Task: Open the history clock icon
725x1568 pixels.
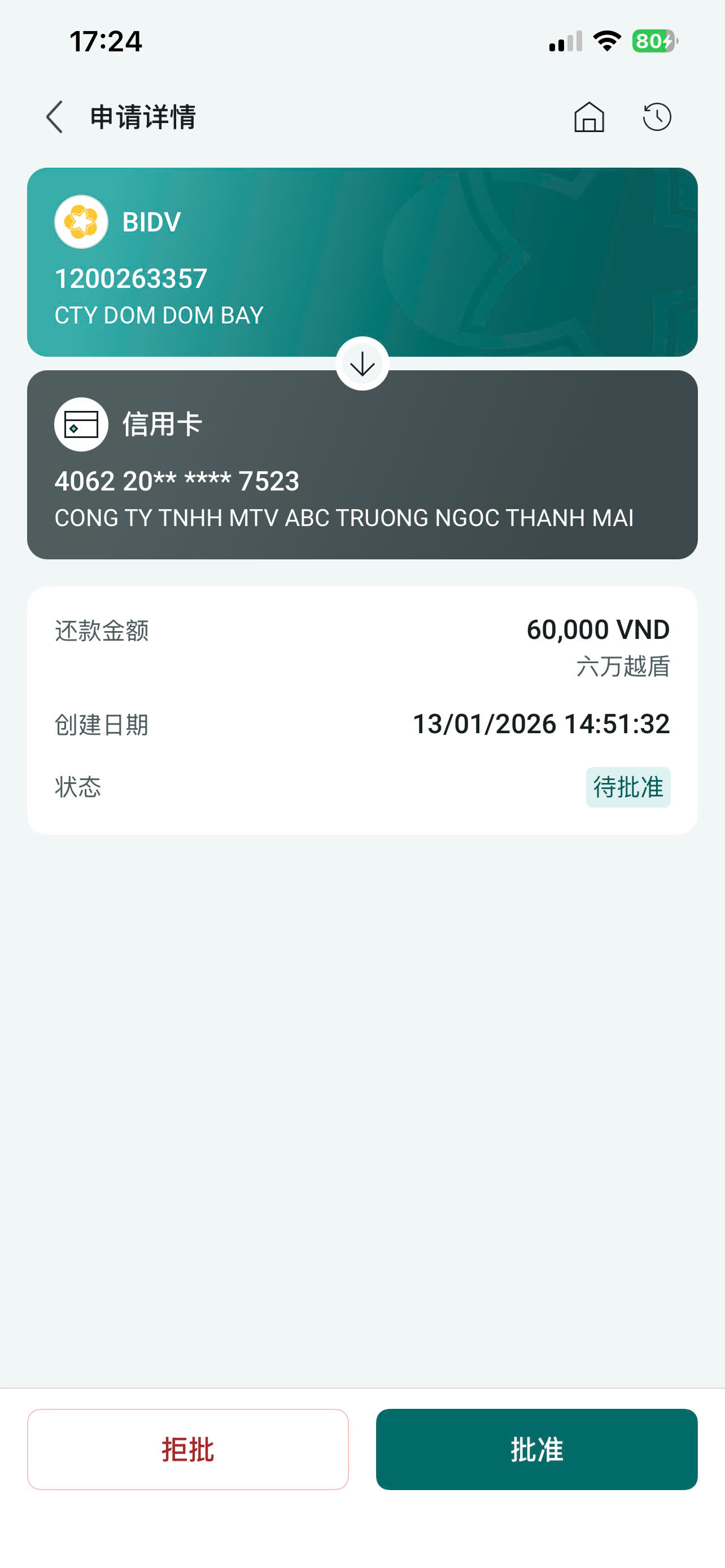Action: coord(656,117)
